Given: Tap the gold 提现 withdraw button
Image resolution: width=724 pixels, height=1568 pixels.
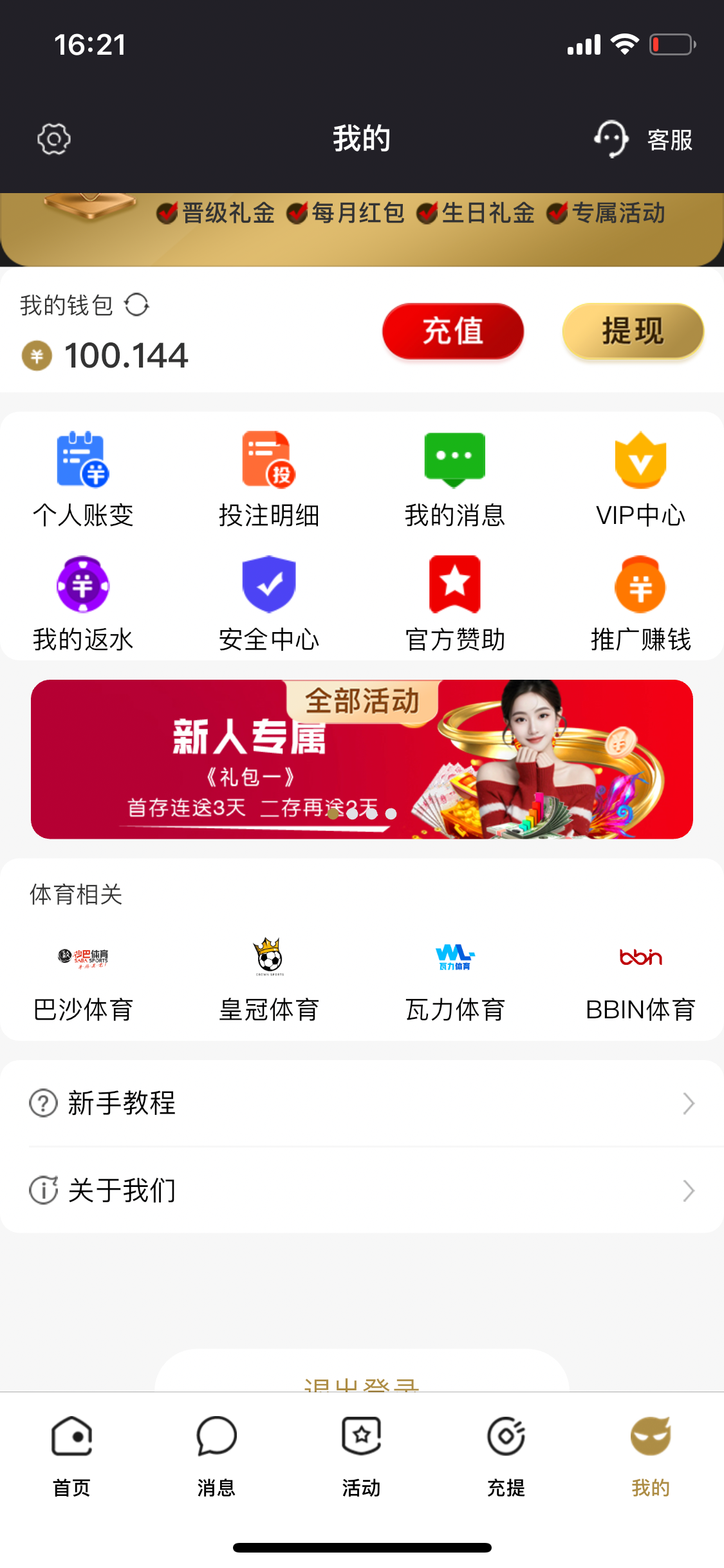Looking at the screenshot, I should click(x=633, y=331).
